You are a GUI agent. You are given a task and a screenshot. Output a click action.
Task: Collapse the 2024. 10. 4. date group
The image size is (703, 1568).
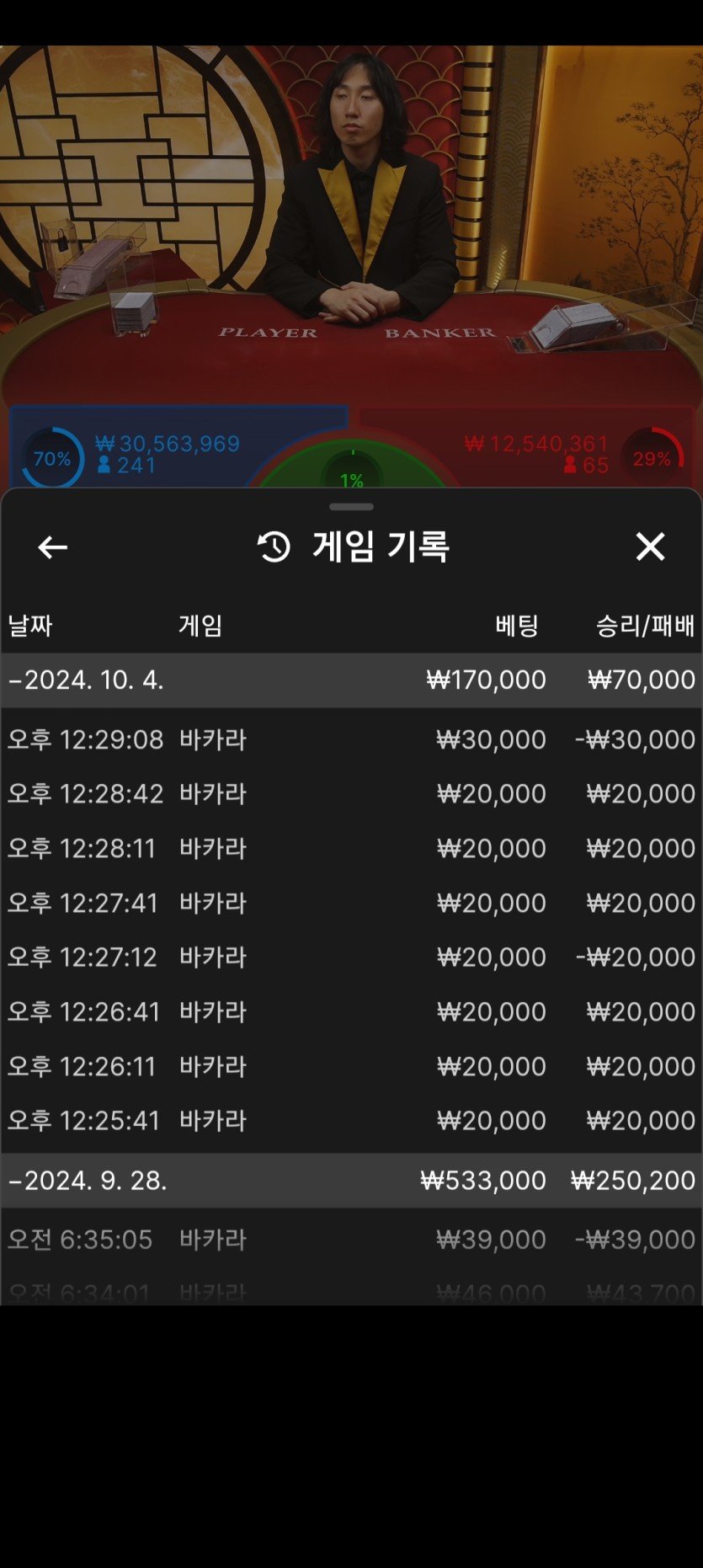tap(86, 680)
